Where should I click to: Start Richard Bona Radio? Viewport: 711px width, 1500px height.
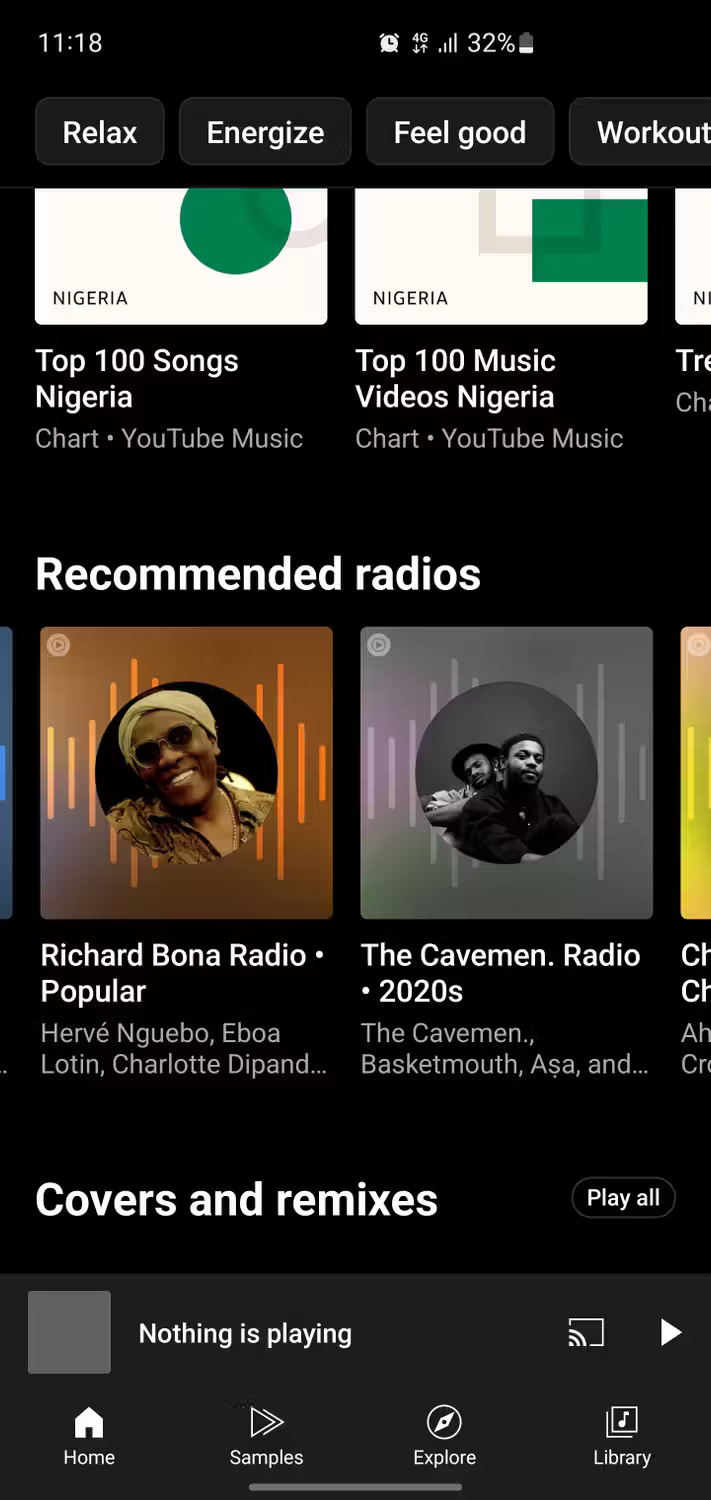point(186,772)
